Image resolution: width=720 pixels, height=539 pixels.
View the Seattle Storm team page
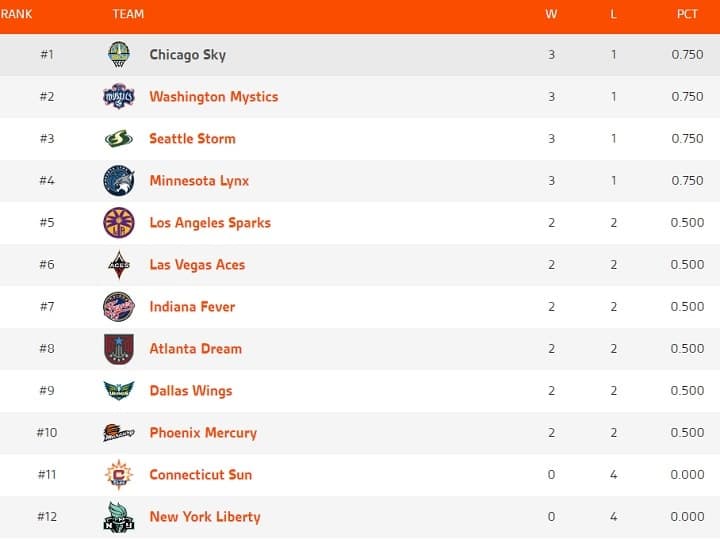pos(192,139)
